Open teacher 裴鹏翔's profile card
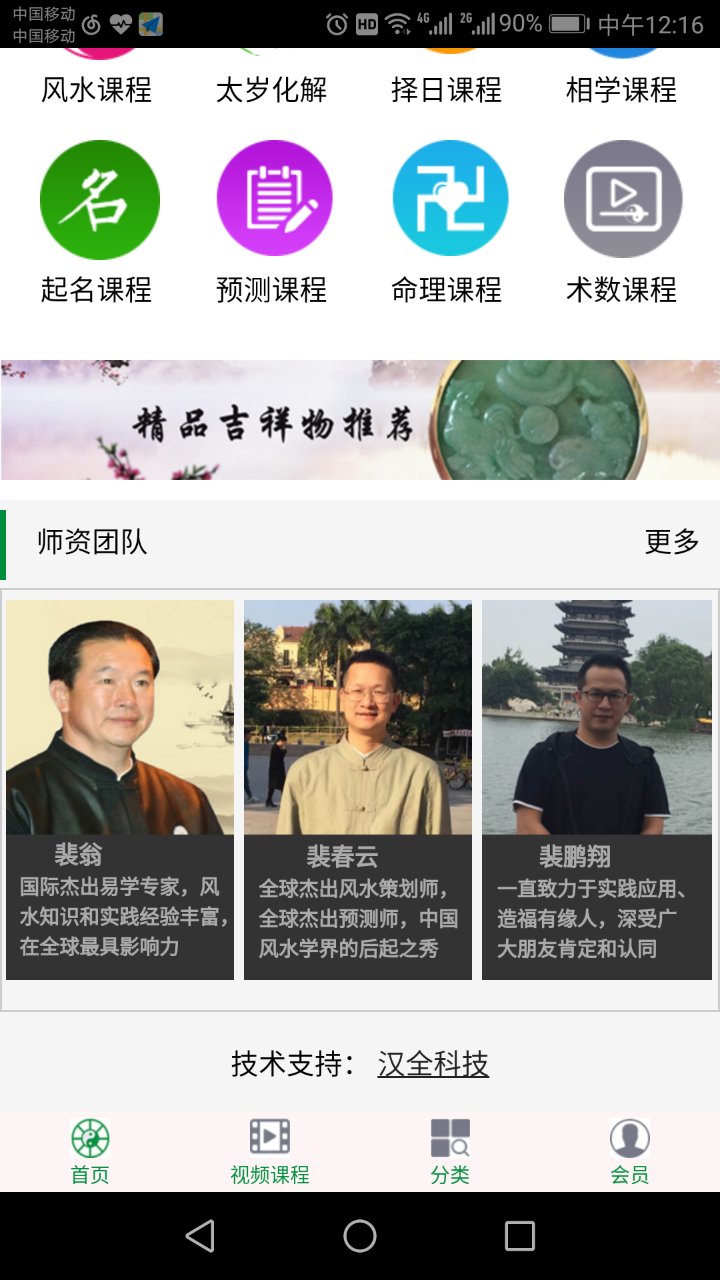 (597, 790)
